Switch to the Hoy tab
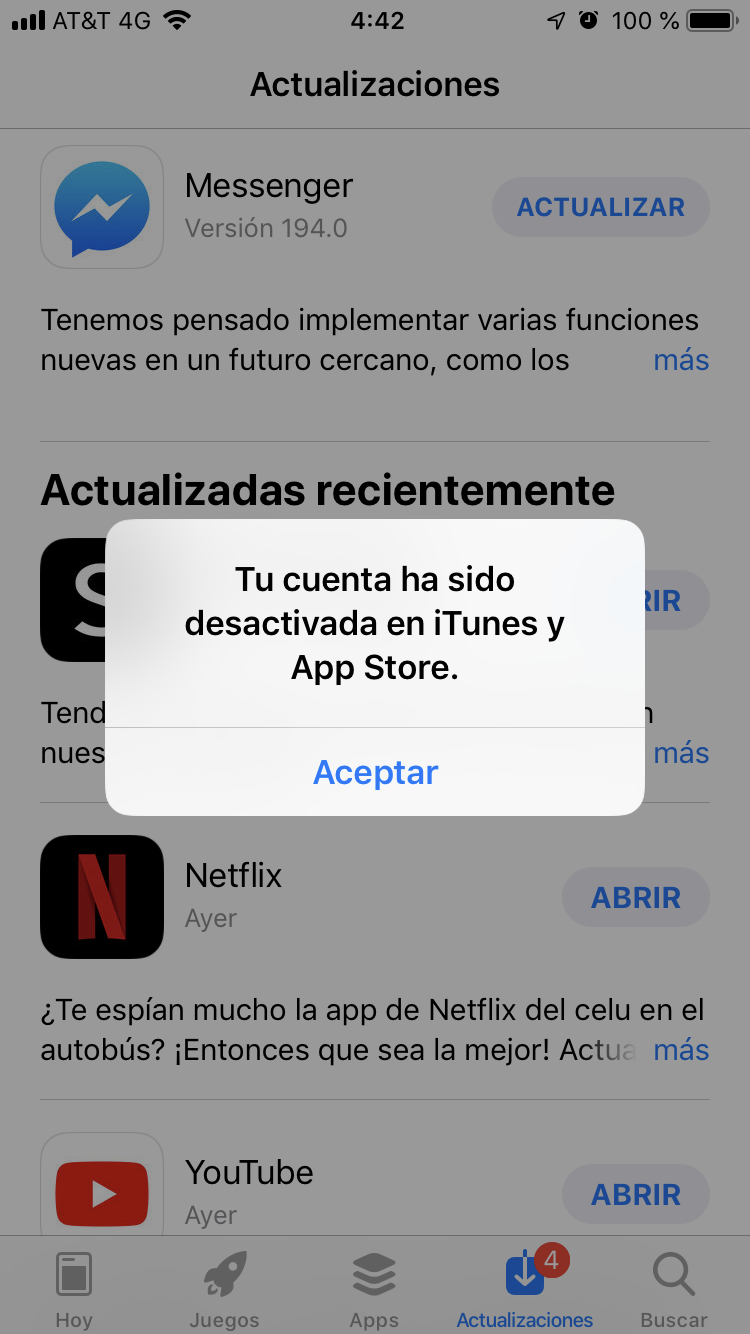 pyautogui.click(x=74, y=1288)
